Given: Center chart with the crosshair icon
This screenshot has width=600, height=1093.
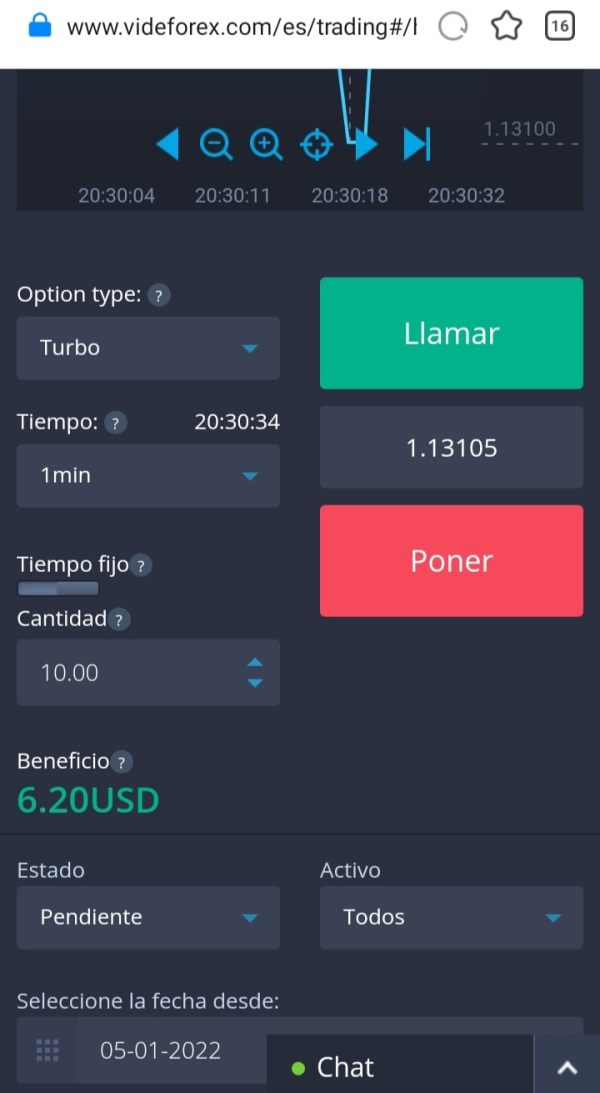Looking at the screenshot, I should point(316,145).
